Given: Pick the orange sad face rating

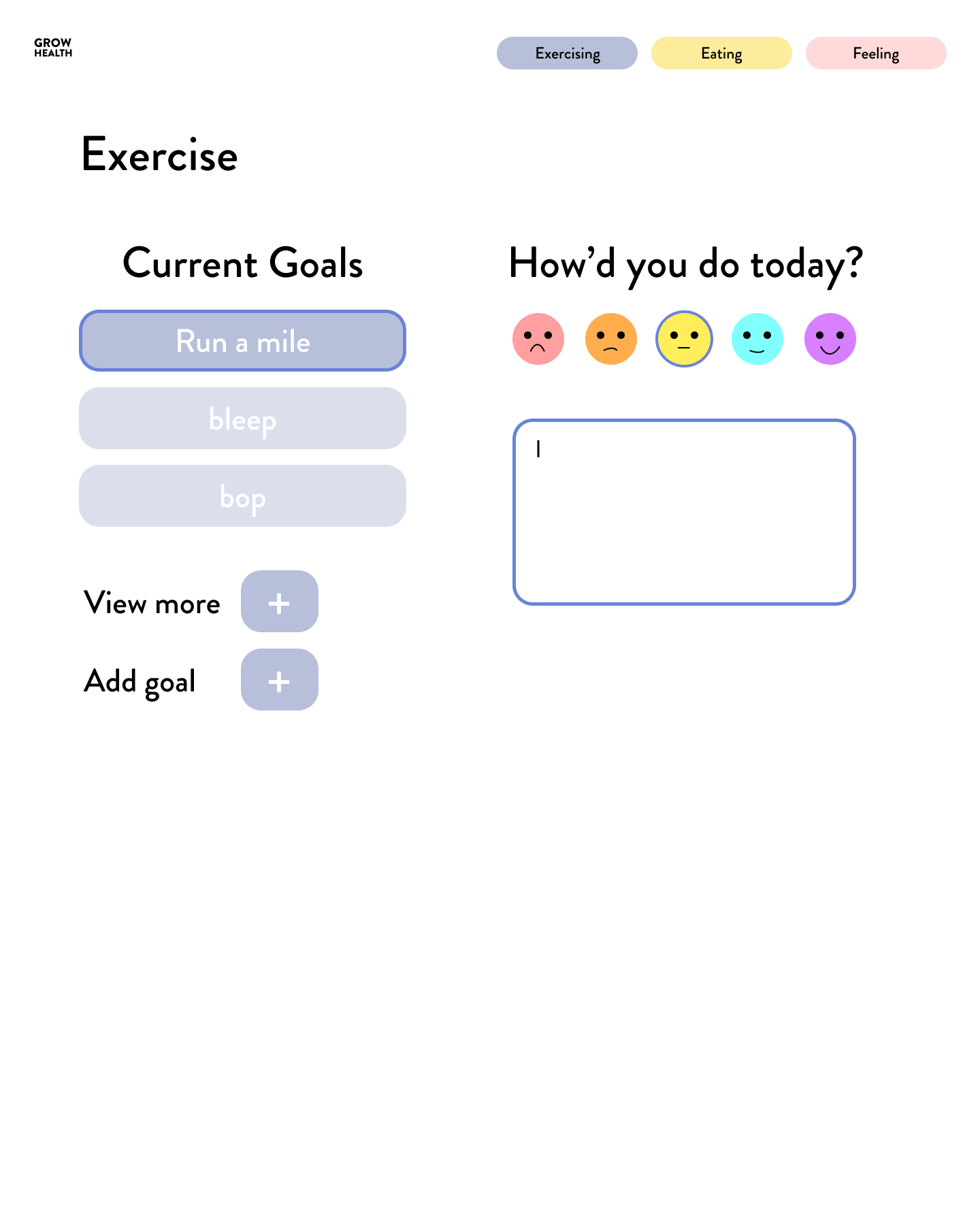Looking at the screenshot, I should 611,339.
